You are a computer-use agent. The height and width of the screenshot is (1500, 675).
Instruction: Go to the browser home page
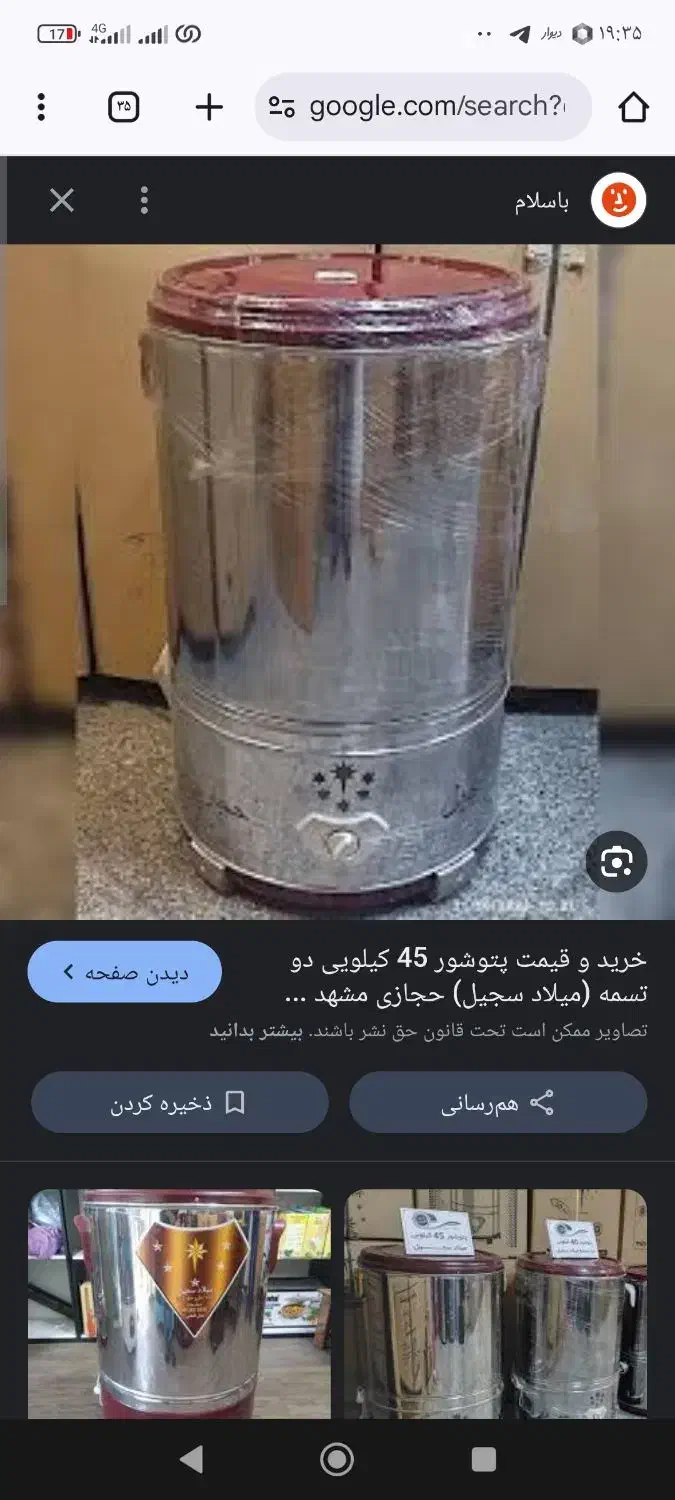click(x=633, y=107)
